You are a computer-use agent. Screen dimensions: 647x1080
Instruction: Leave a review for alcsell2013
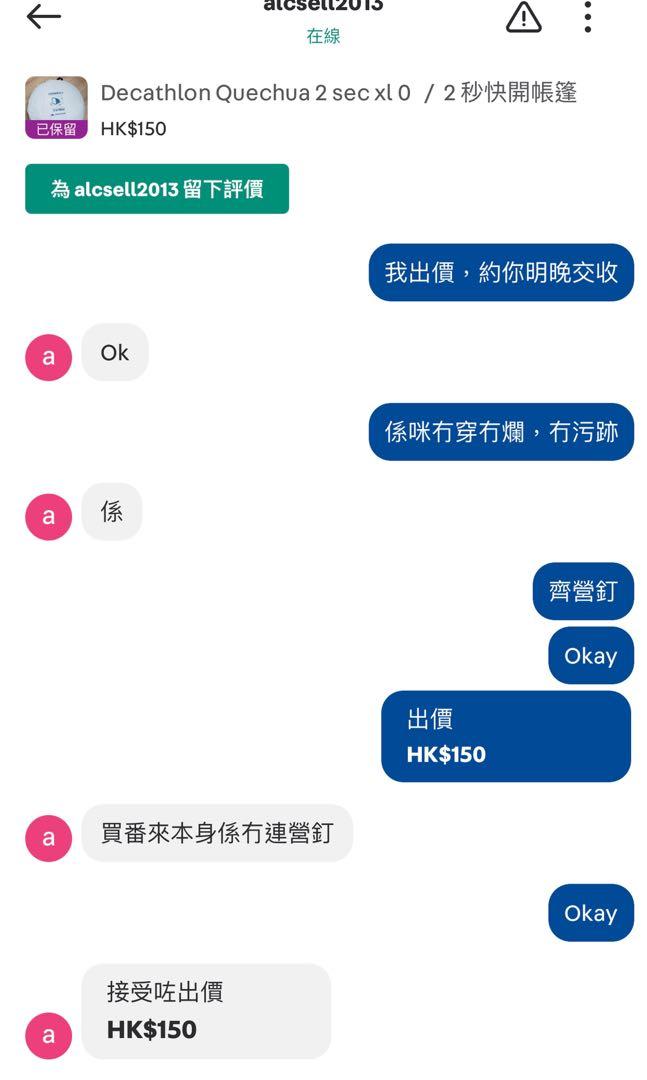[x=157, y=189]
